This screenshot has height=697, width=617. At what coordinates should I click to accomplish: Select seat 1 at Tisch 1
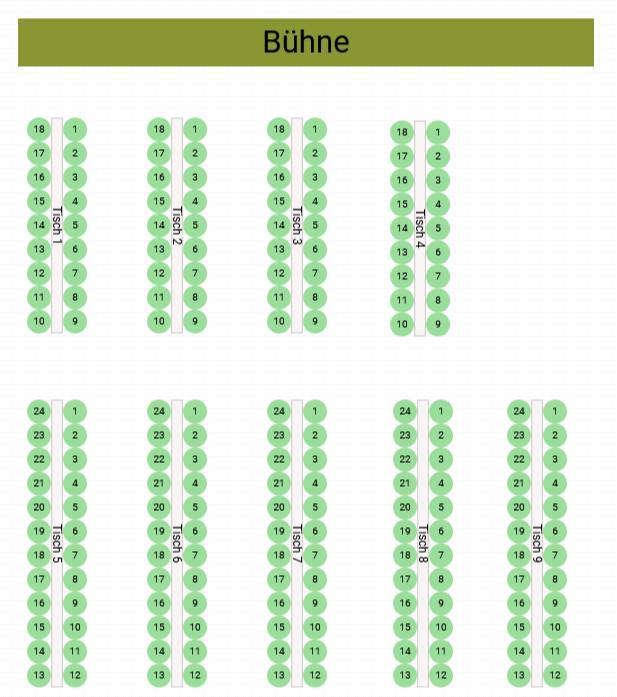coord(75,129)
